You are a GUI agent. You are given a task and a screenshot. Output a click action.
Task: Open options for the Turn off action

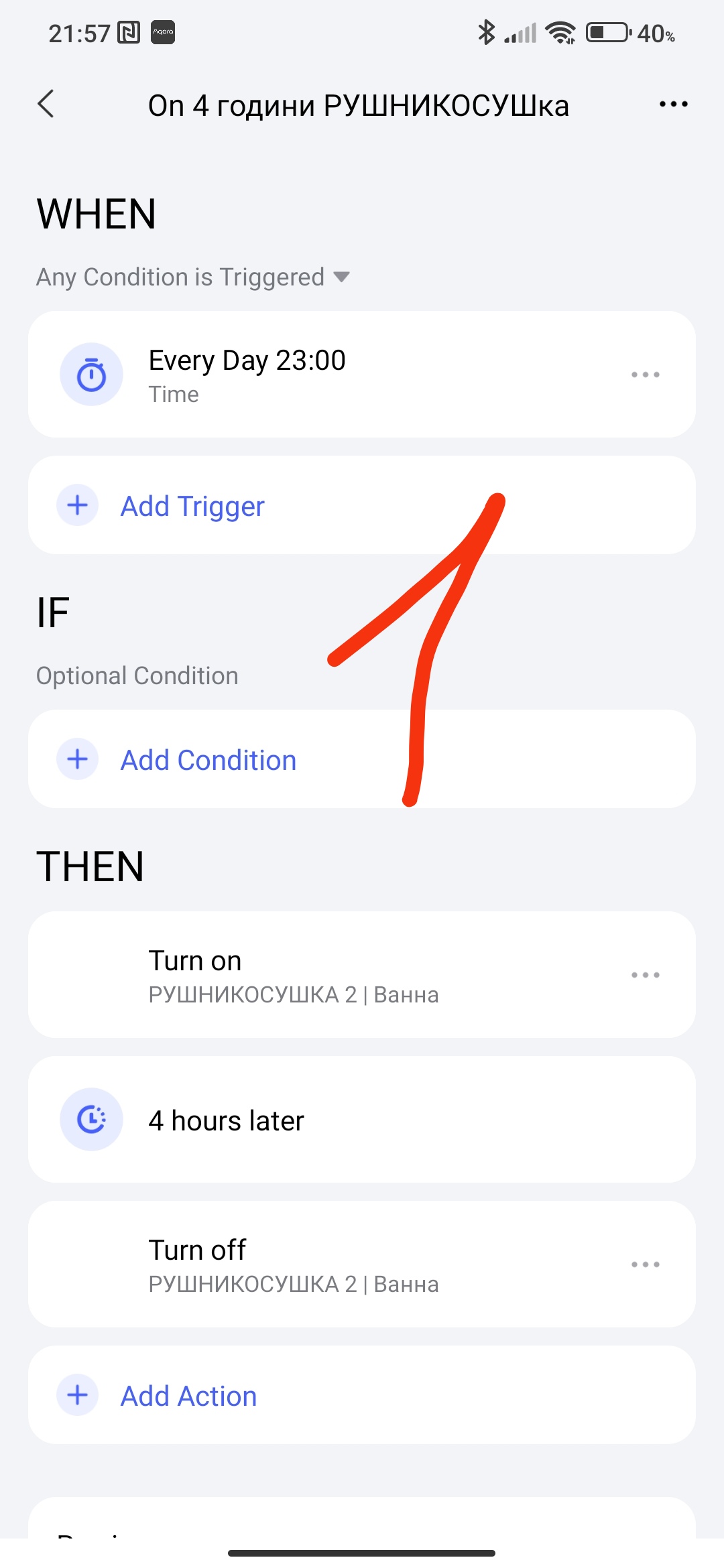645,1264
